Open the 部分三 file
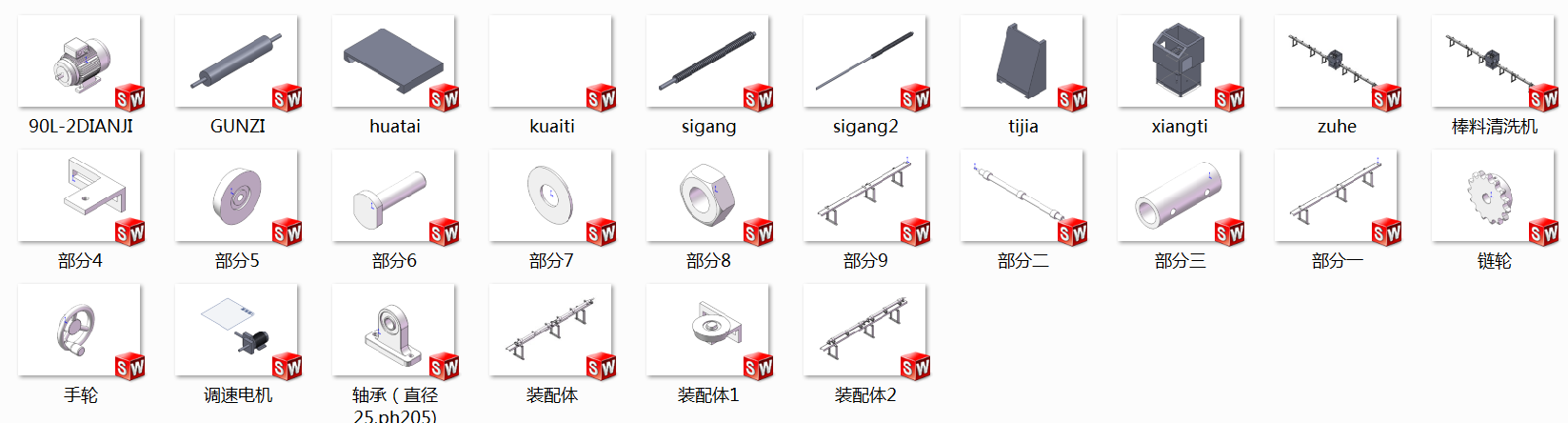This screenshot has height=423, width=1568. [x=1180, y=197]
